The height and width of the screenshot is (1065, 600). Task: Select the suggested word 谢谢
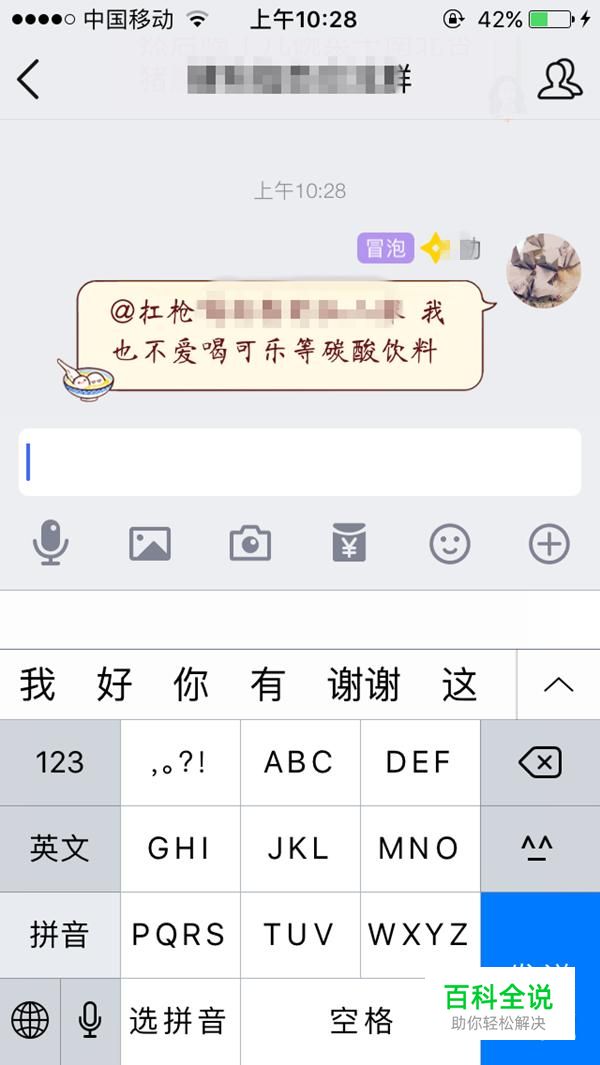pos(364,686)
